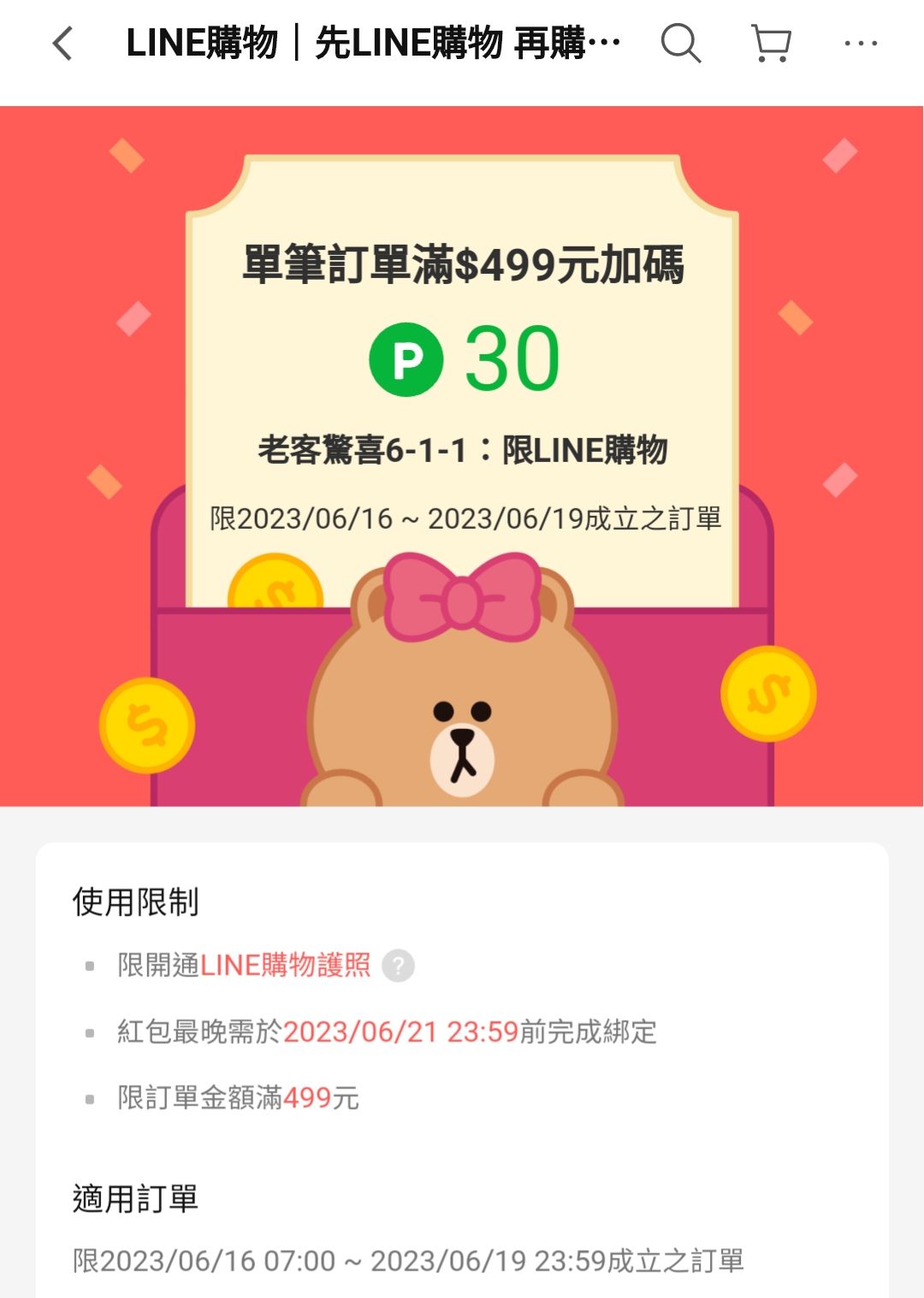Open the shopping cart

771,43
